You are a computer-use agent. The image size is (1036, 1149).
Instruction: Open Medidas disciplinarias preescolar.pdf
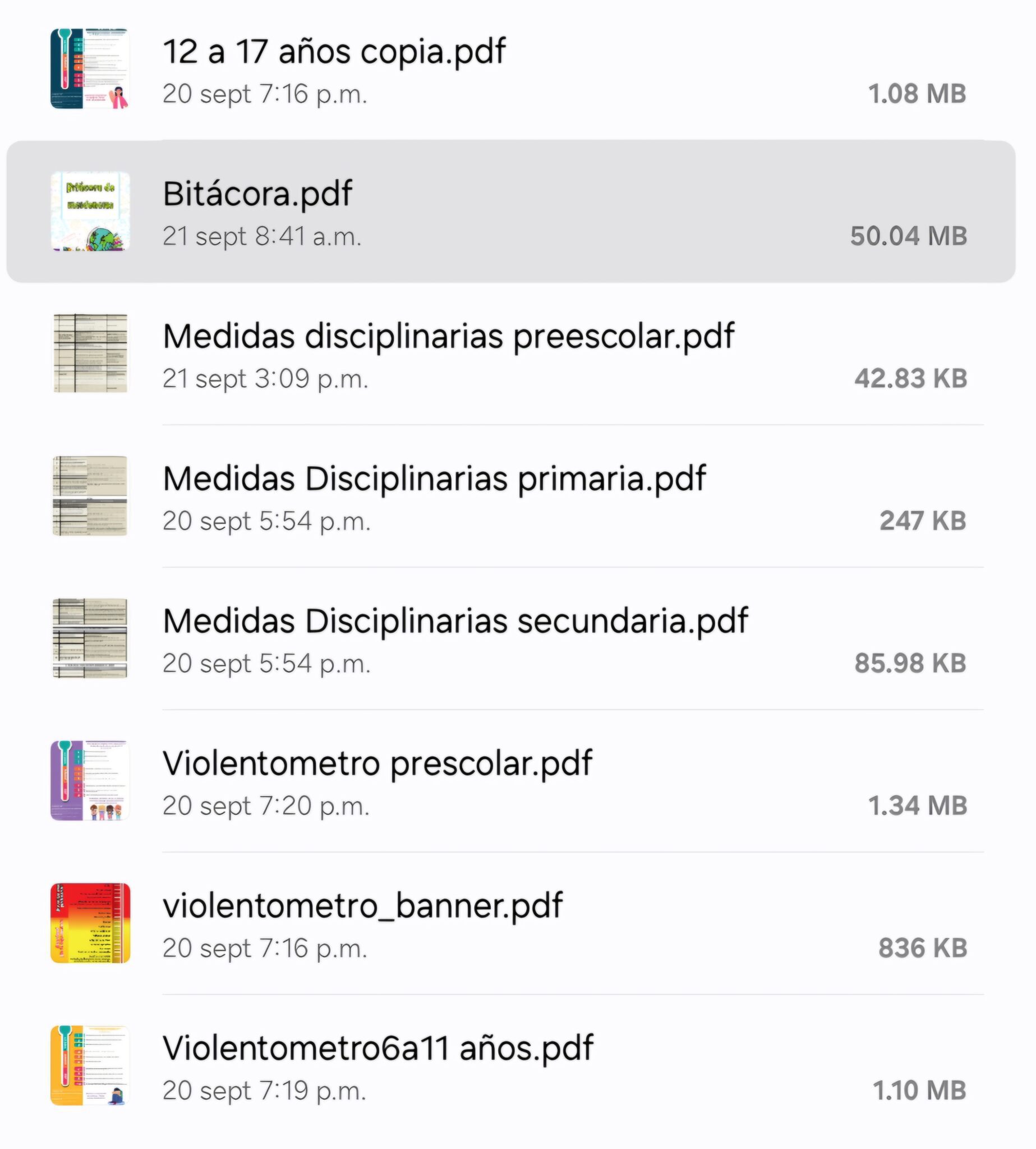click(x=448, y=337)
